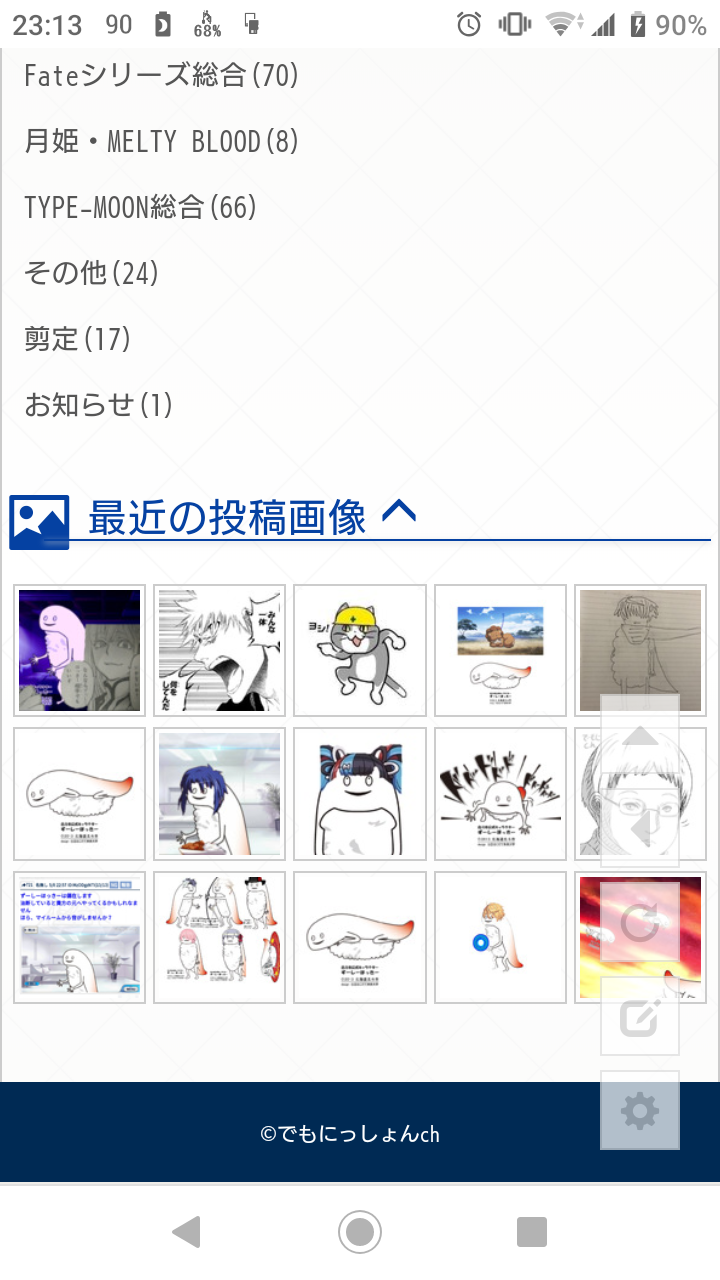The width and height of the screenshot is (720, 1280).
Task: Open the お知らせ category
Action: (x=98, y=405)
